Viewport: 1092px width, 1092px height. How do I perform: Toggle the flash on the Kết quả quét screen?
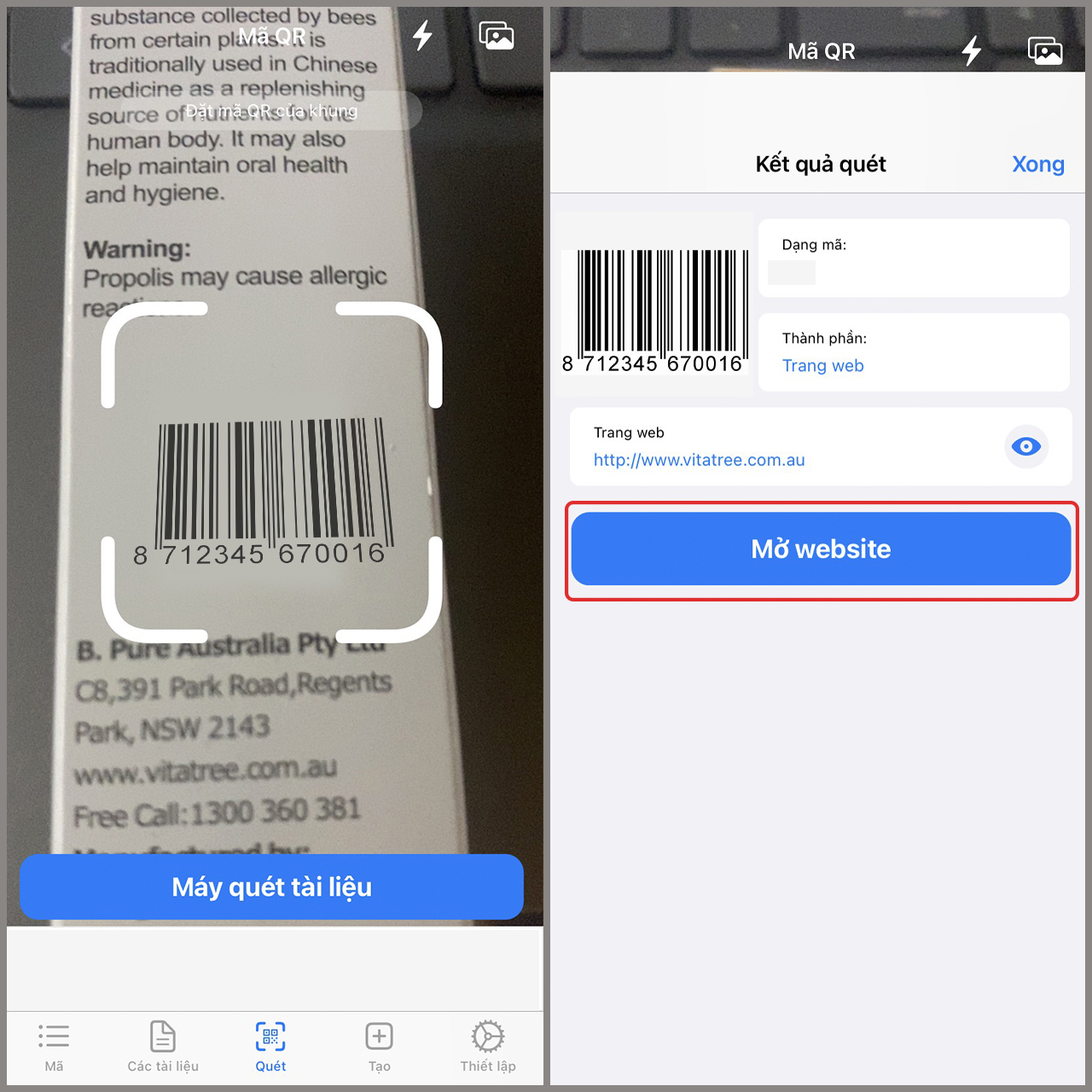(x=972, y=51)
